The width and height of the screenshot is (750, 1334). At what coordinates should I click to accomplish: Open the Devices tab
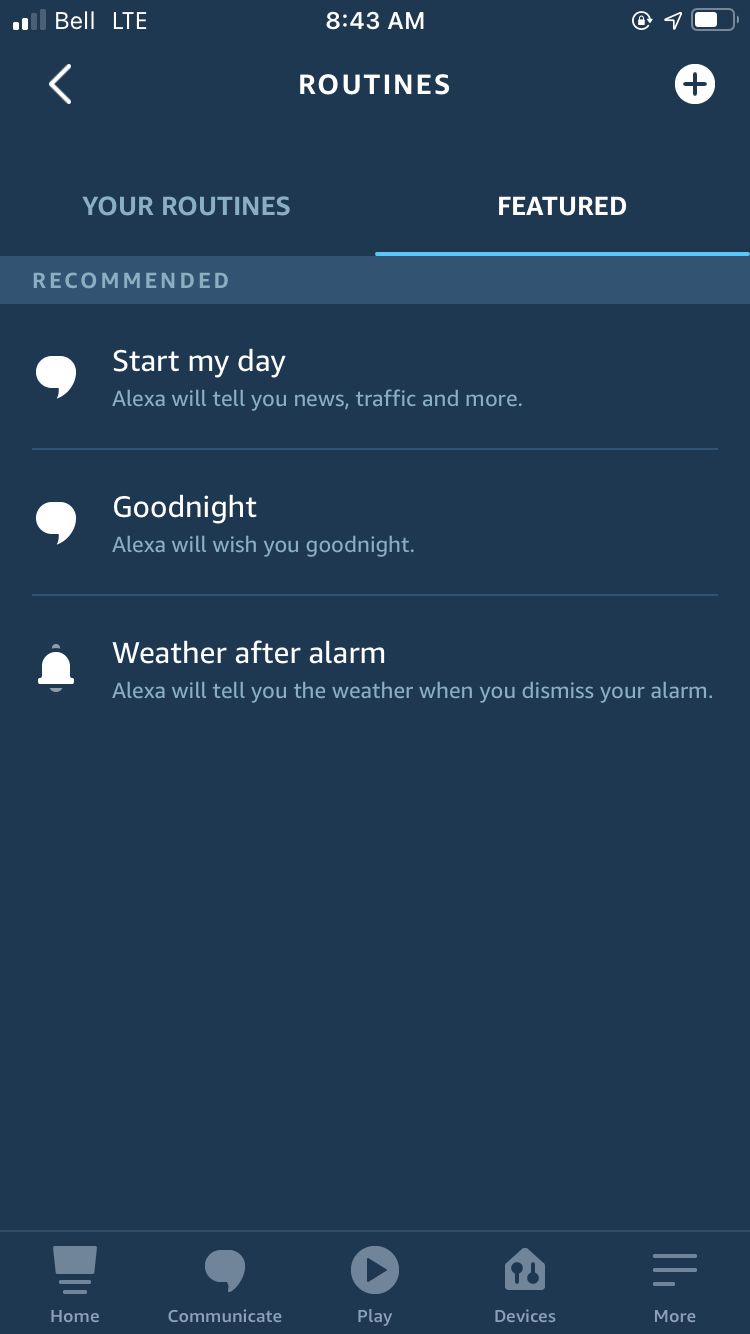(x=525, y=1284)
